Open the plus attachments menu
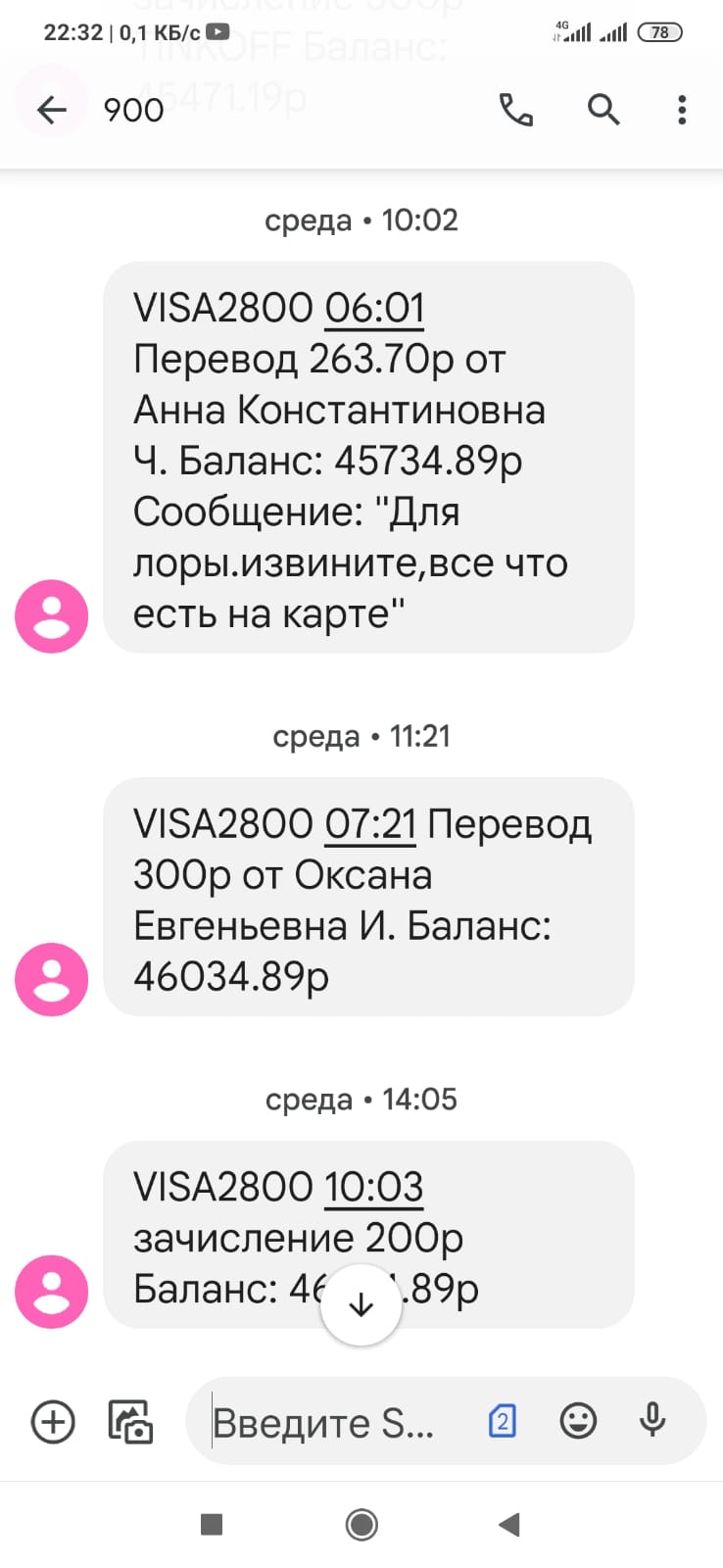Image resolution: width=723 pixels, height=1568 pixels. pos(53,1422)
